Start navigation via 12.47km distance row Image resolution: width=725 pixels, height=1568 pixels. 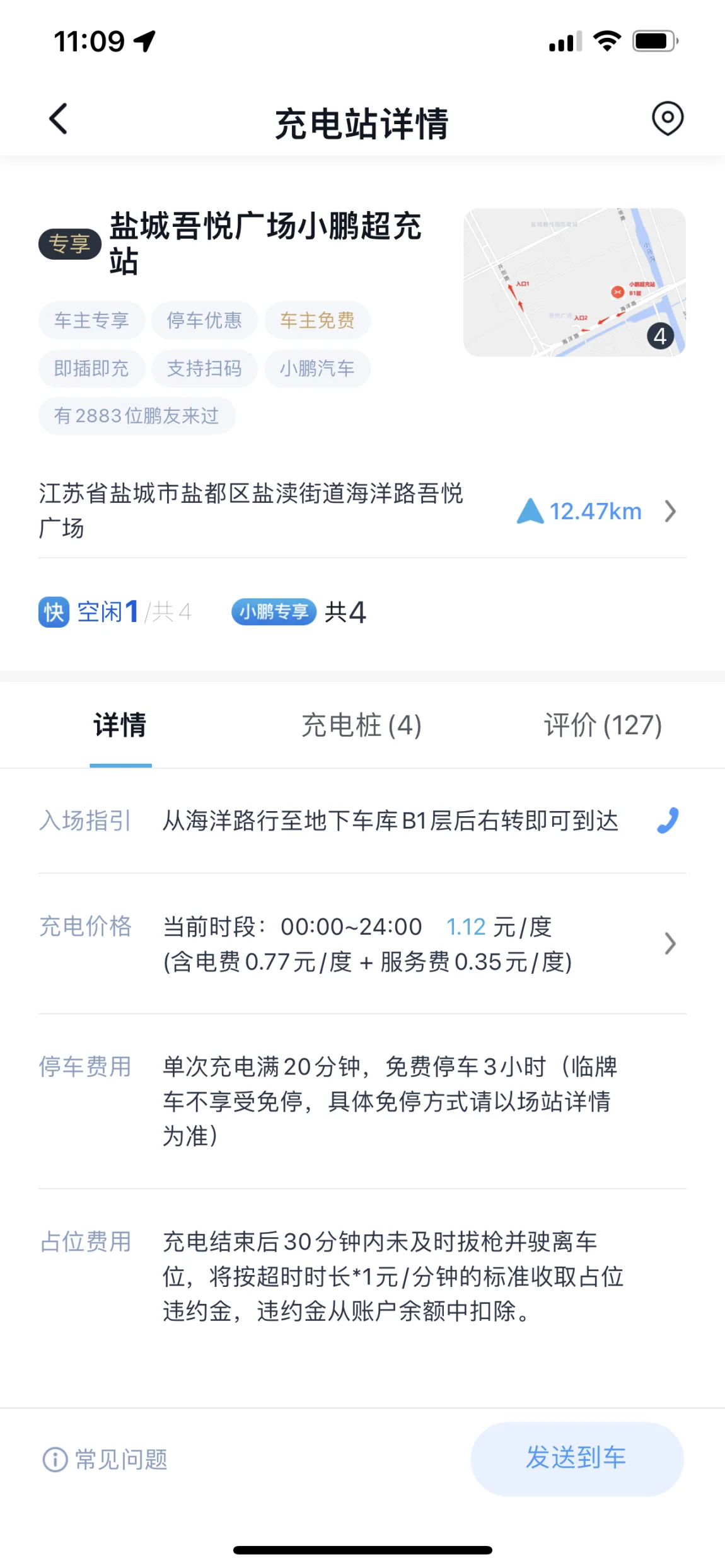tap(596, 511)
